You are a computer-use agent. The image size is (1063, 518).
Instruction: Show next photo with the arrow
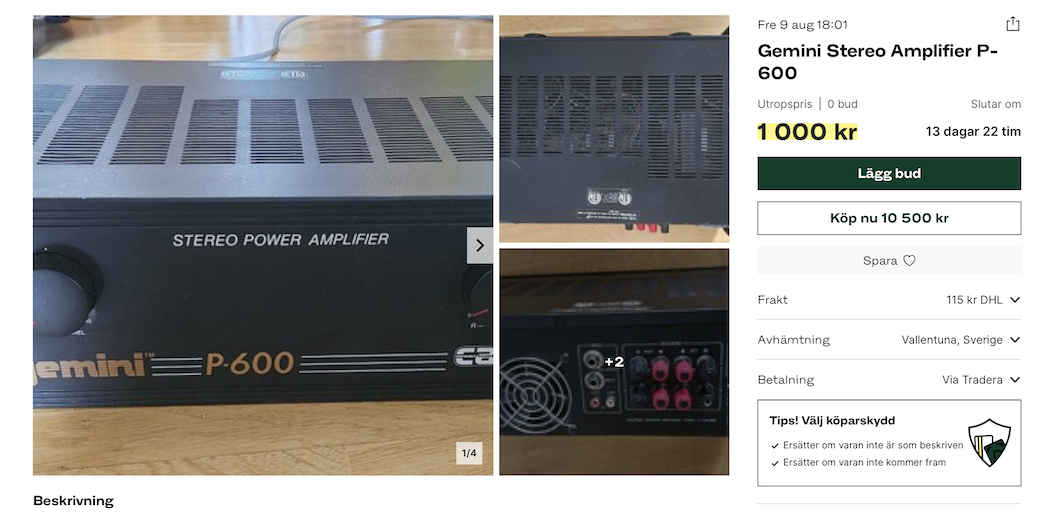coord(479,245)
